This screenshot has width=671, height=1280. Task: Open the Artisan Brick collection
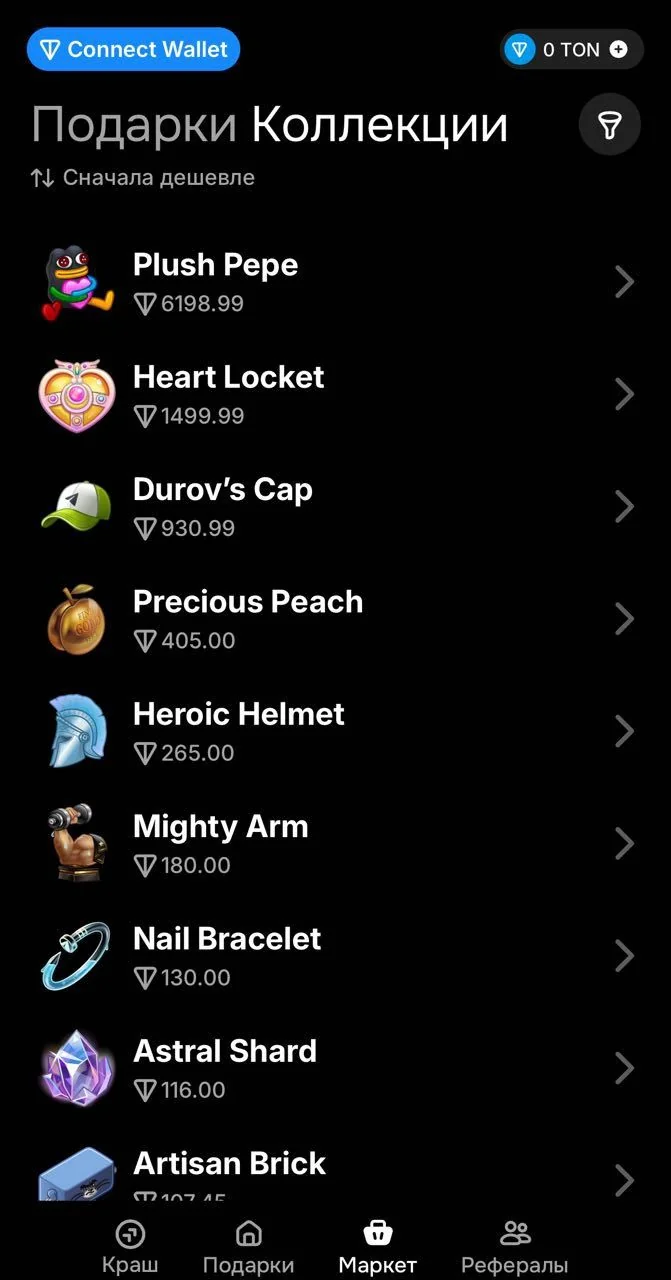coord(336,1172)
